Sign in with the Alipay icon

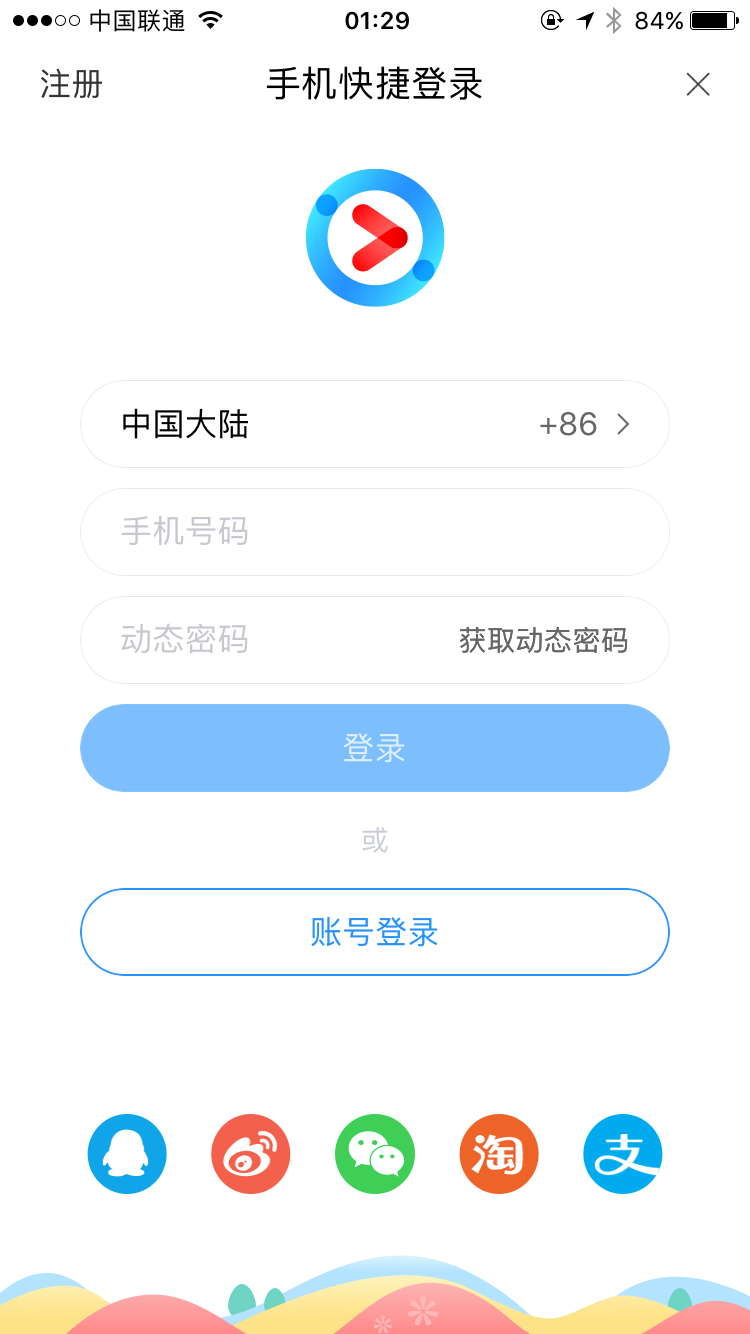(x=623, y=1154)
